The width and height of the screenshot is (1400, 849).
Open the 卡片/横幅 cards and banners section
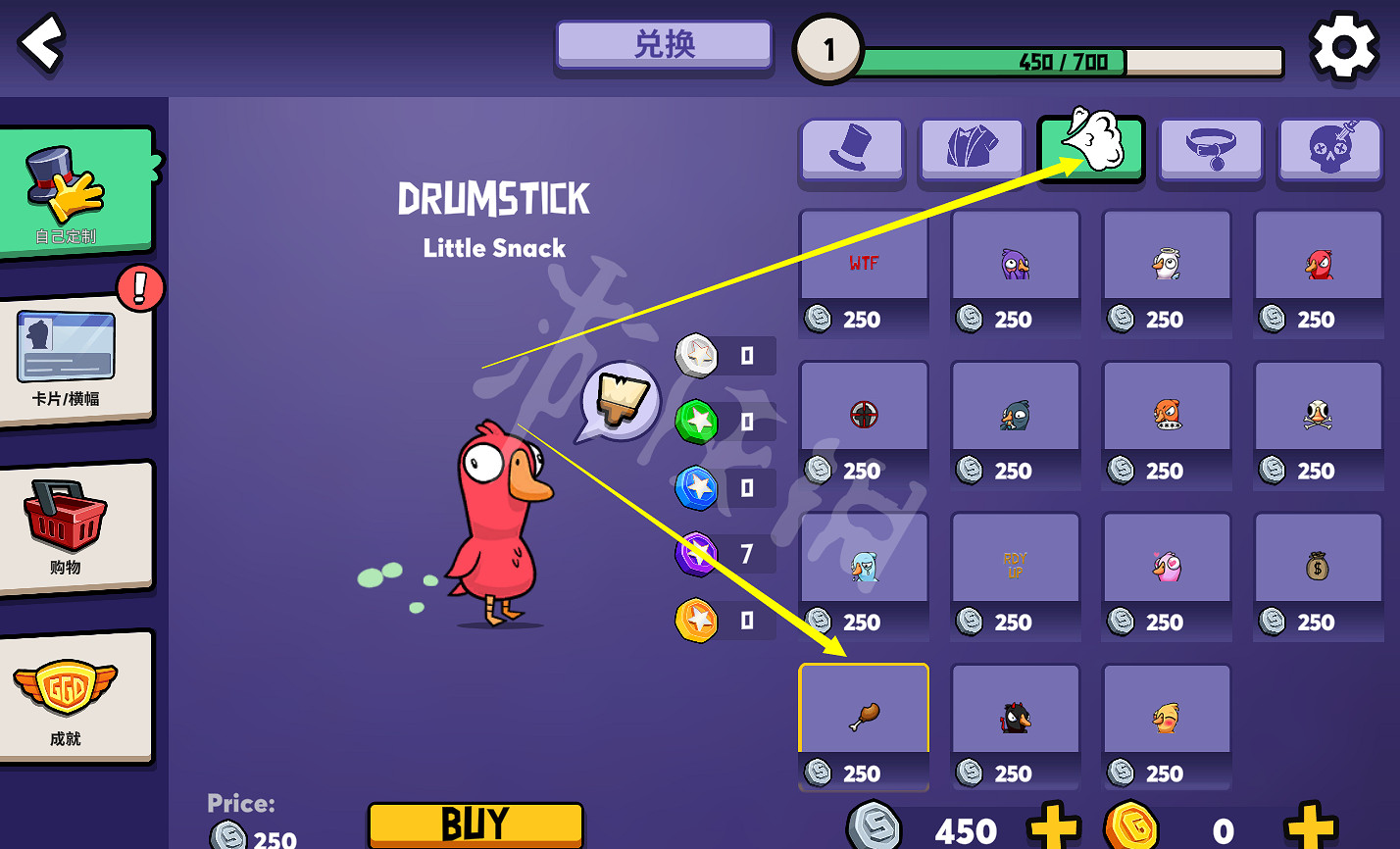[75, 359]
